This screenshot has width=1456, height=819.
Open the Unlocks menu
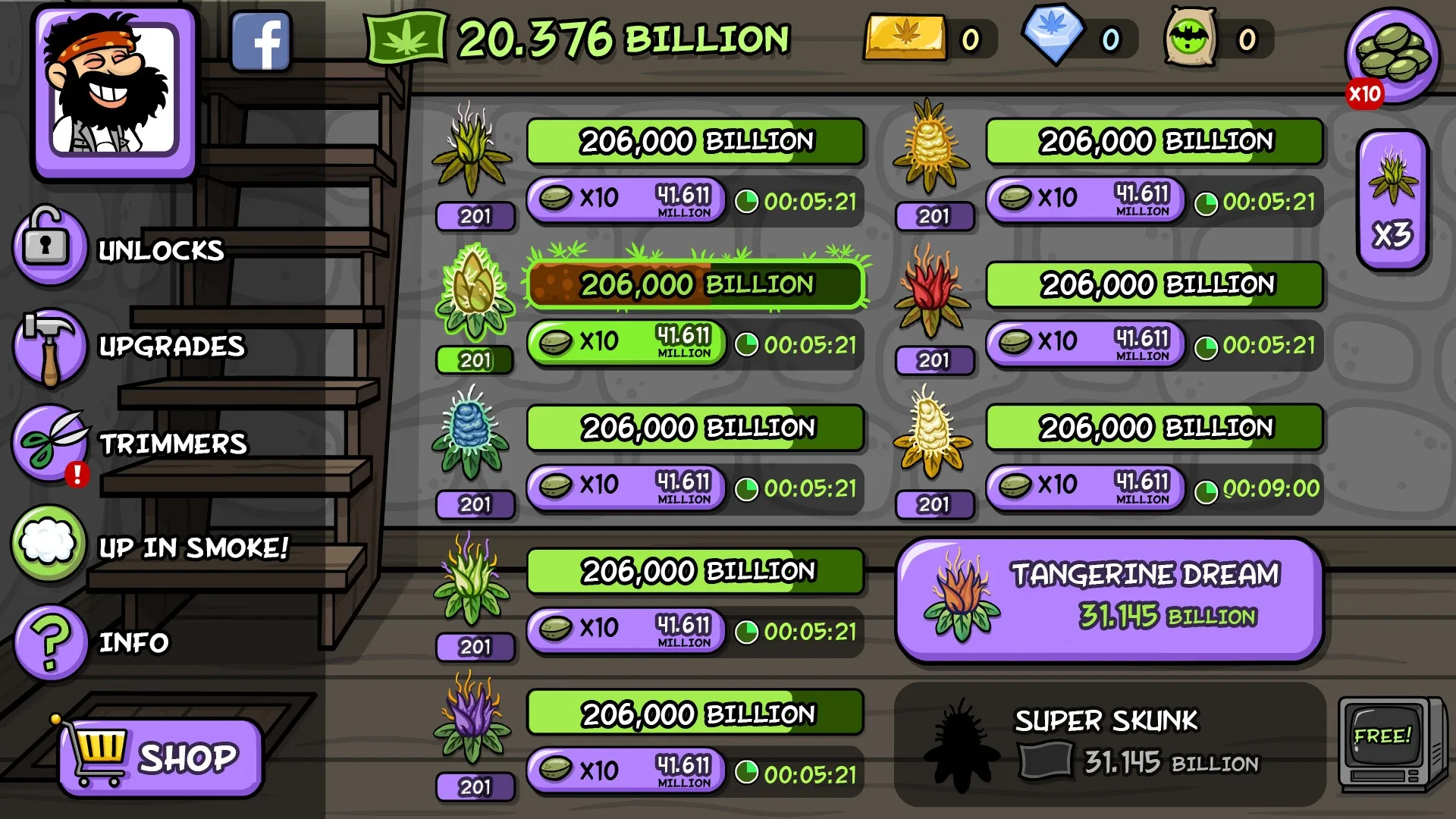50,245
